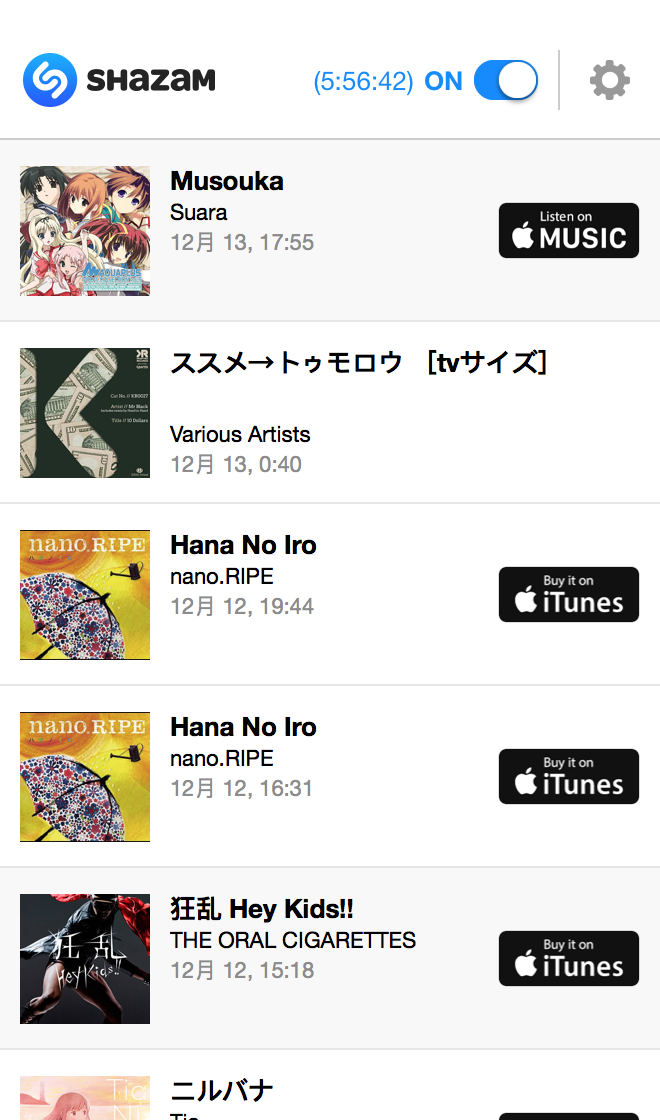Buy 狂乱 Hey Kids!! on iTunes
660x1120 pixels.
[x=568, y=959]
